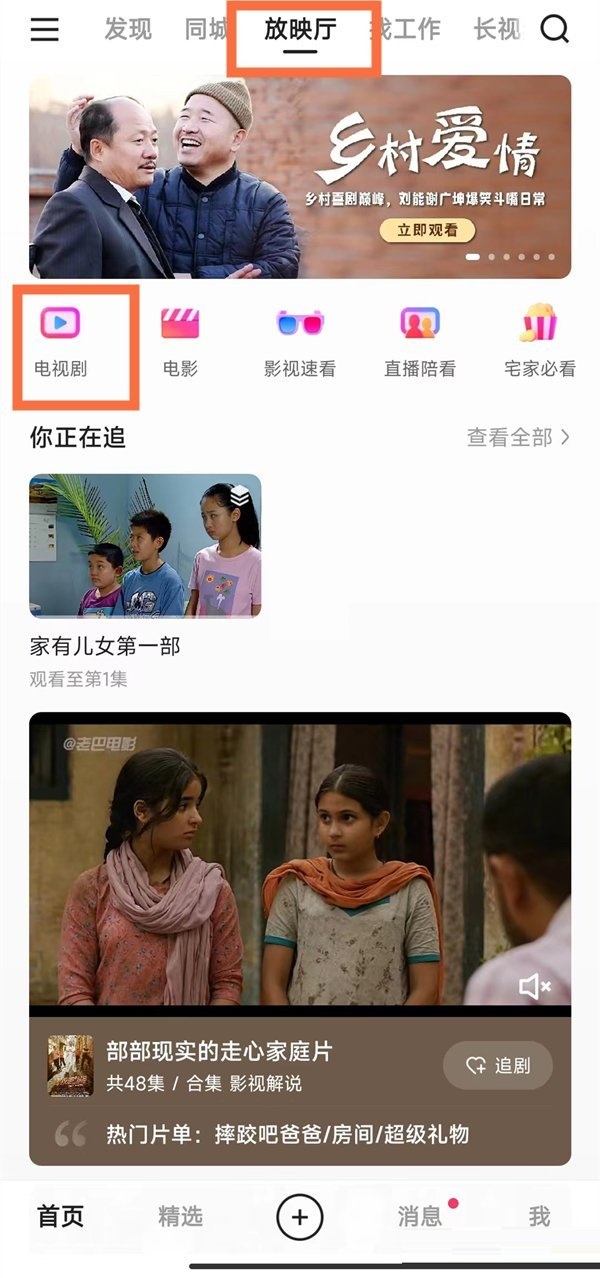Open the hamburger drawer menu
Screen dimensions: 600x1278
[45, 30]
